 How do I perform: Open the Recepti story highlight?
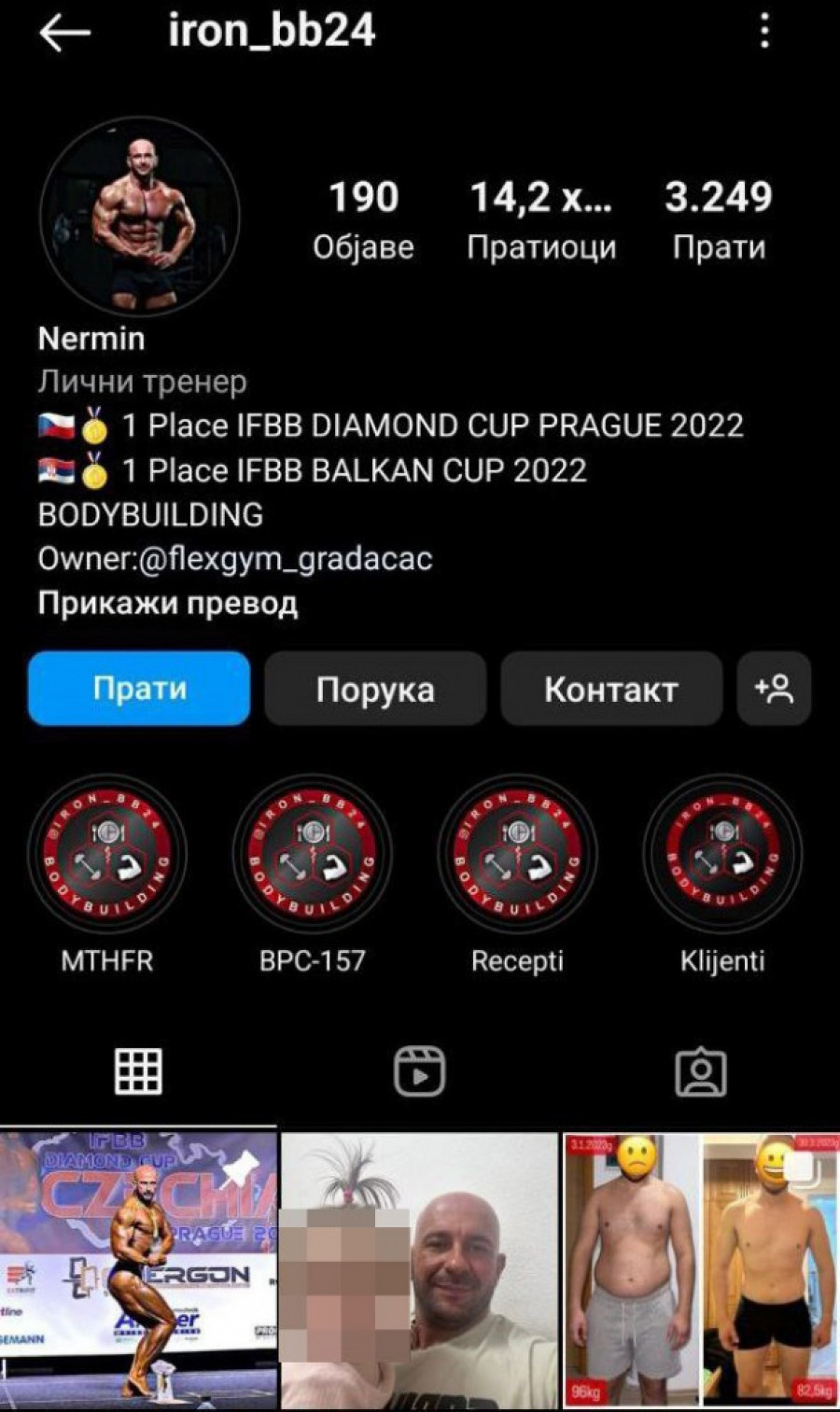click(517, 854)
